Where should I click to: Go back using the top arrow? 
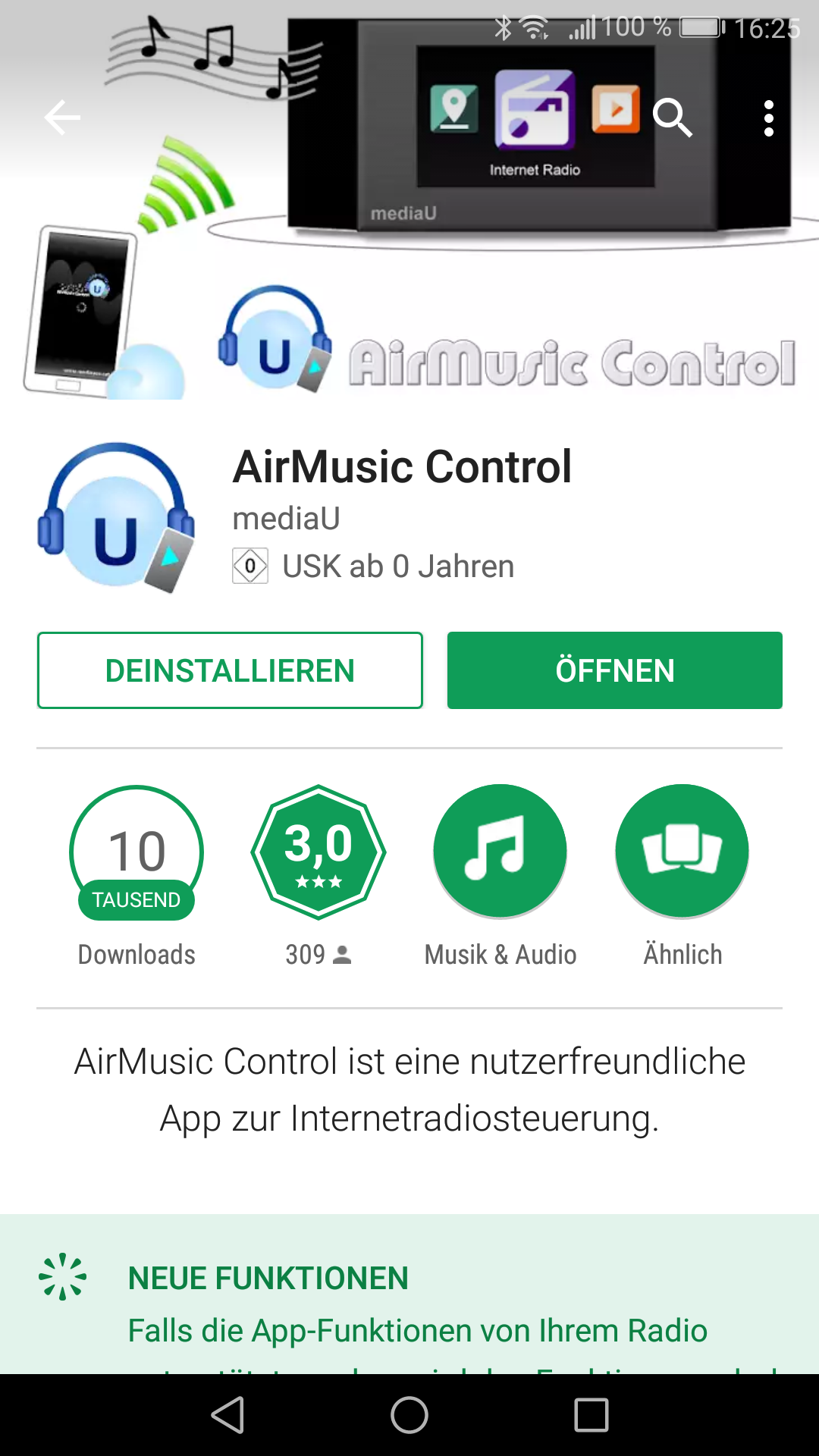62,118
